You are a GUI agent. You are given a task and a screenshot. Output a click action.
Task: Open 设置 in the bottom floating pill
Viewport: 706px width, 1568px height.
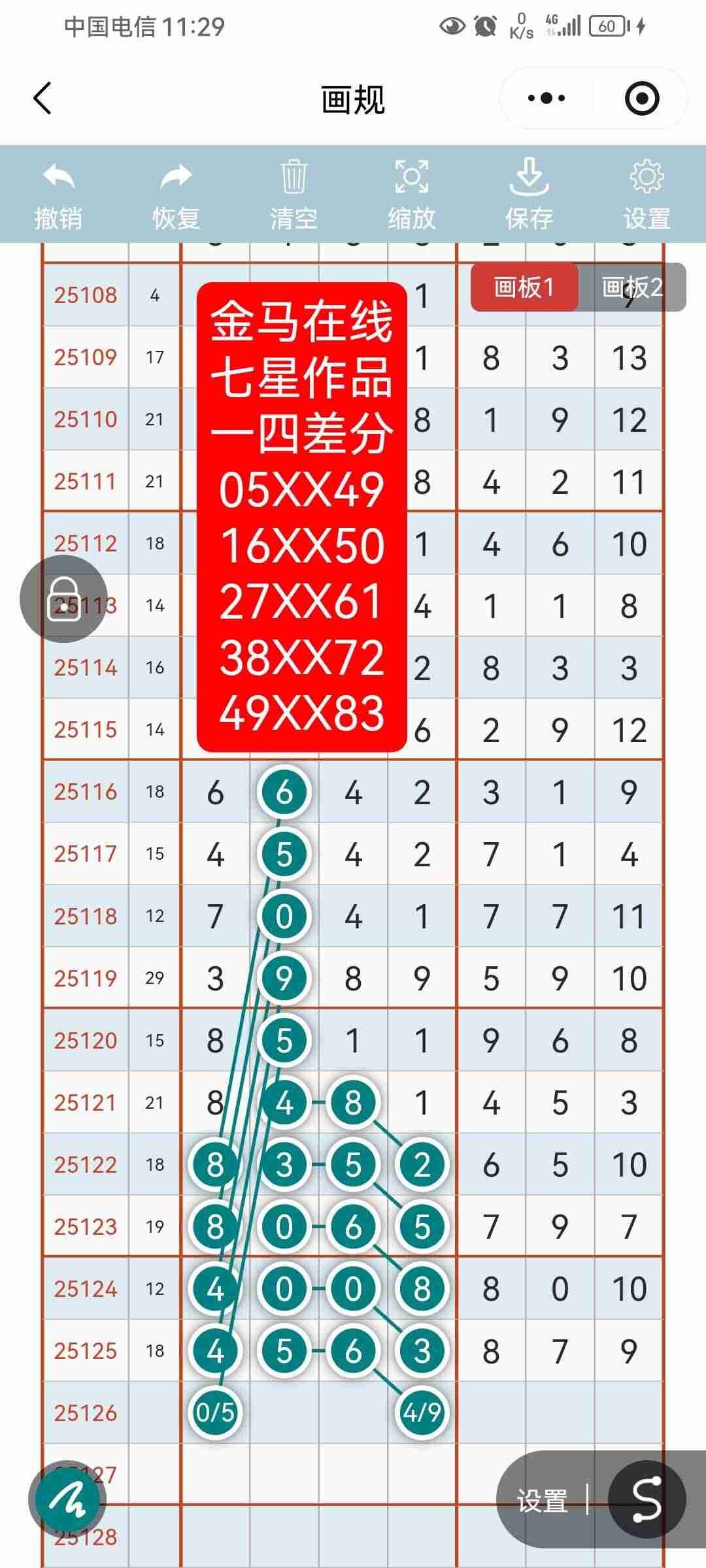[x=542, y=1501]
